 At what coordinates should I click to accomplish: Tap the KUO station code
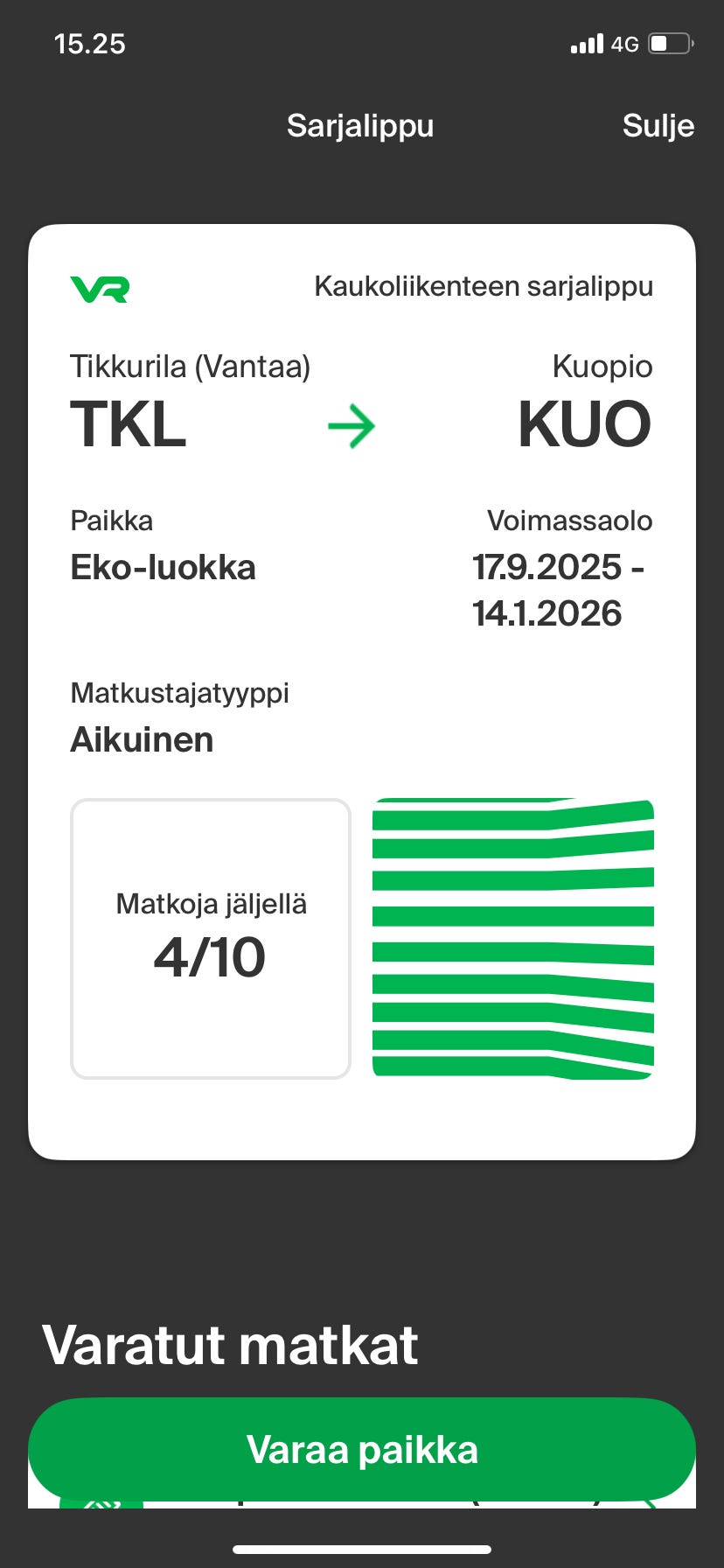[x=584, y=423]
